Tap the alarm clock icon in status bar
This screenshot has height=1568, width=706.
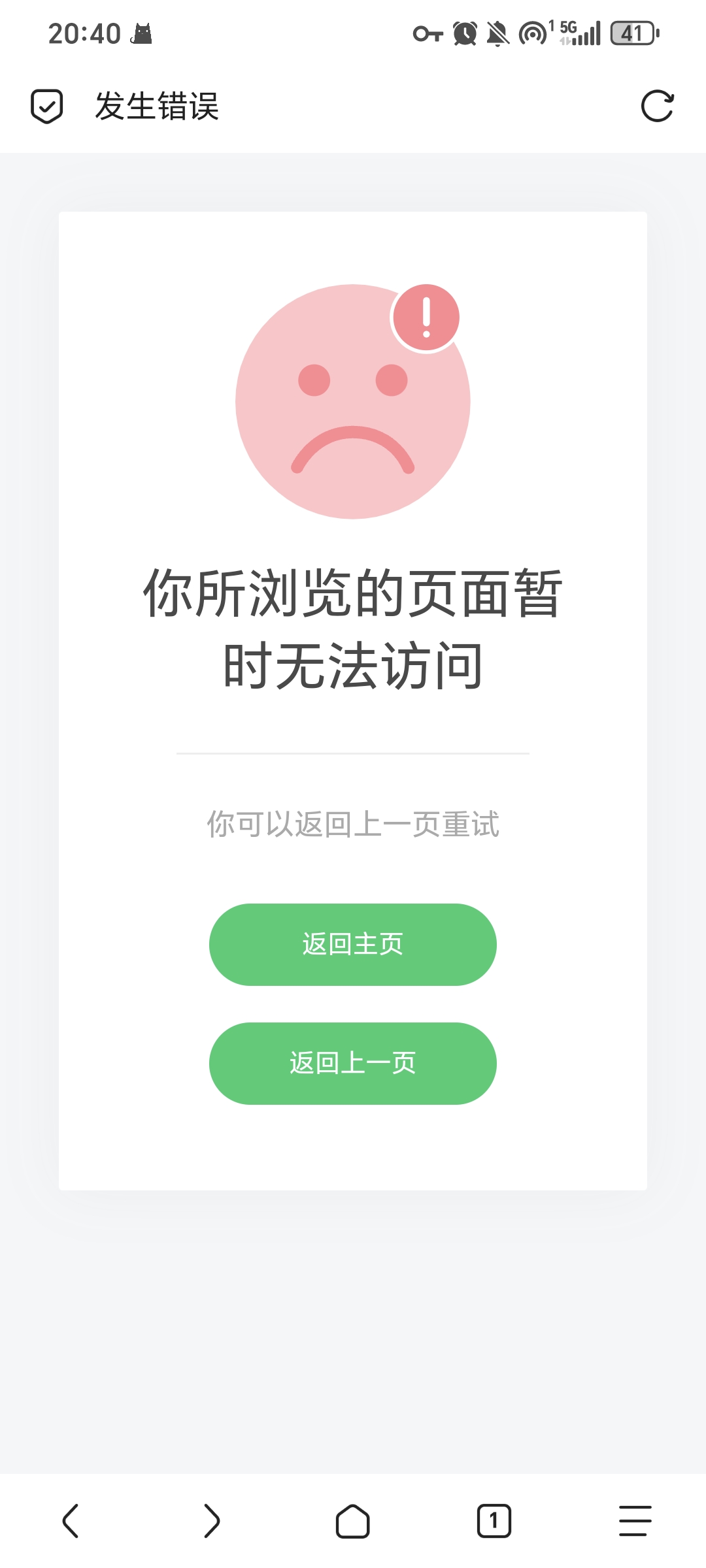pos(464,33)
